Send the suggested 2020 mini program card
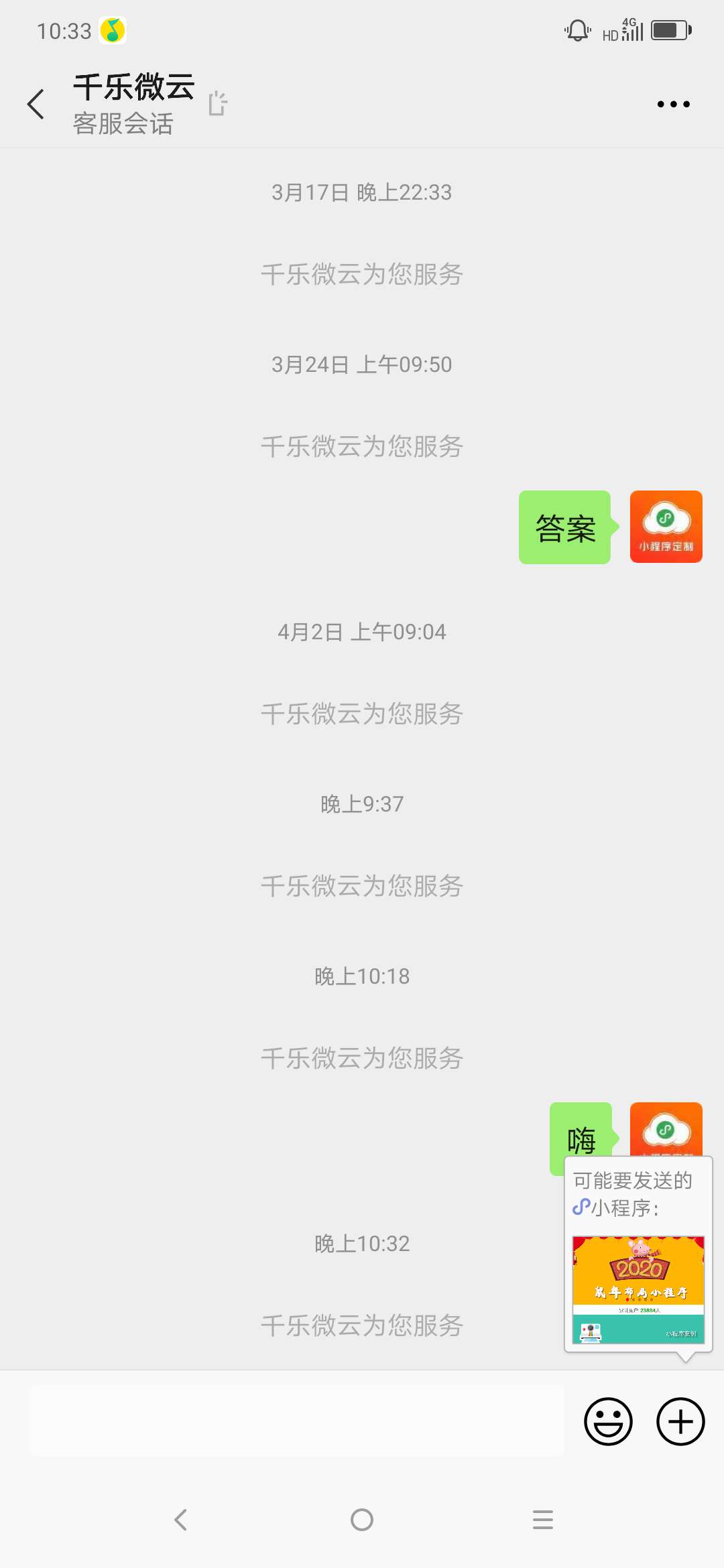 638,1289
